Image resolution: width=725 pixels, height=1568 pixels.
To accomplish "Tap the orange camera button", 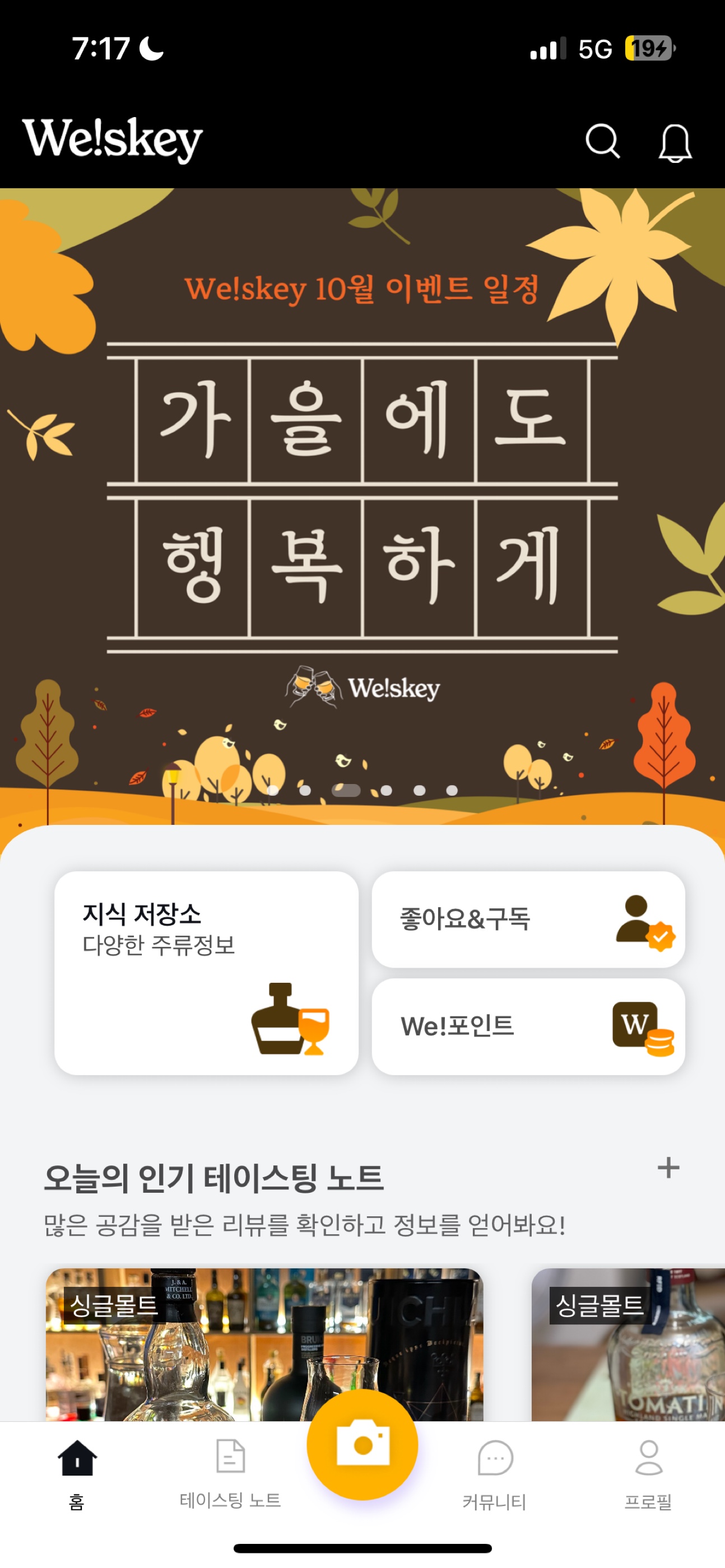I will coord(363,1444).
